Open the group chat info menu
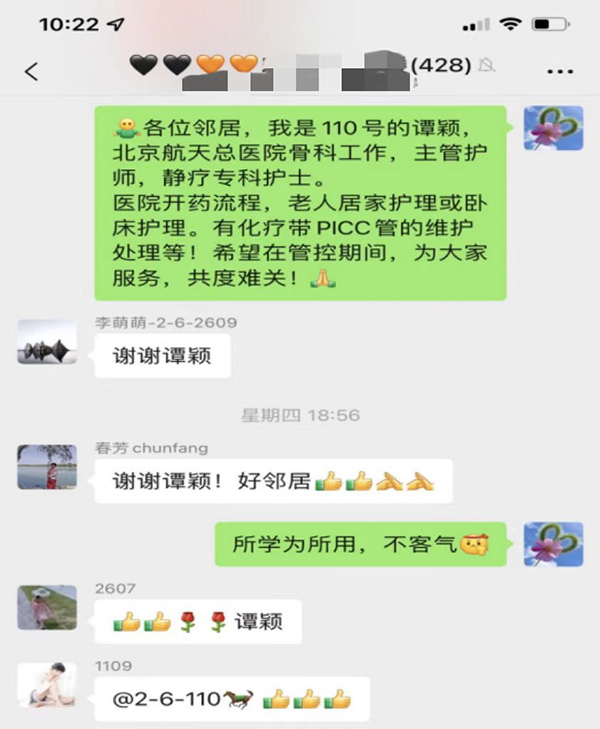The image size is (600, 729). click(x=562, y=69)
